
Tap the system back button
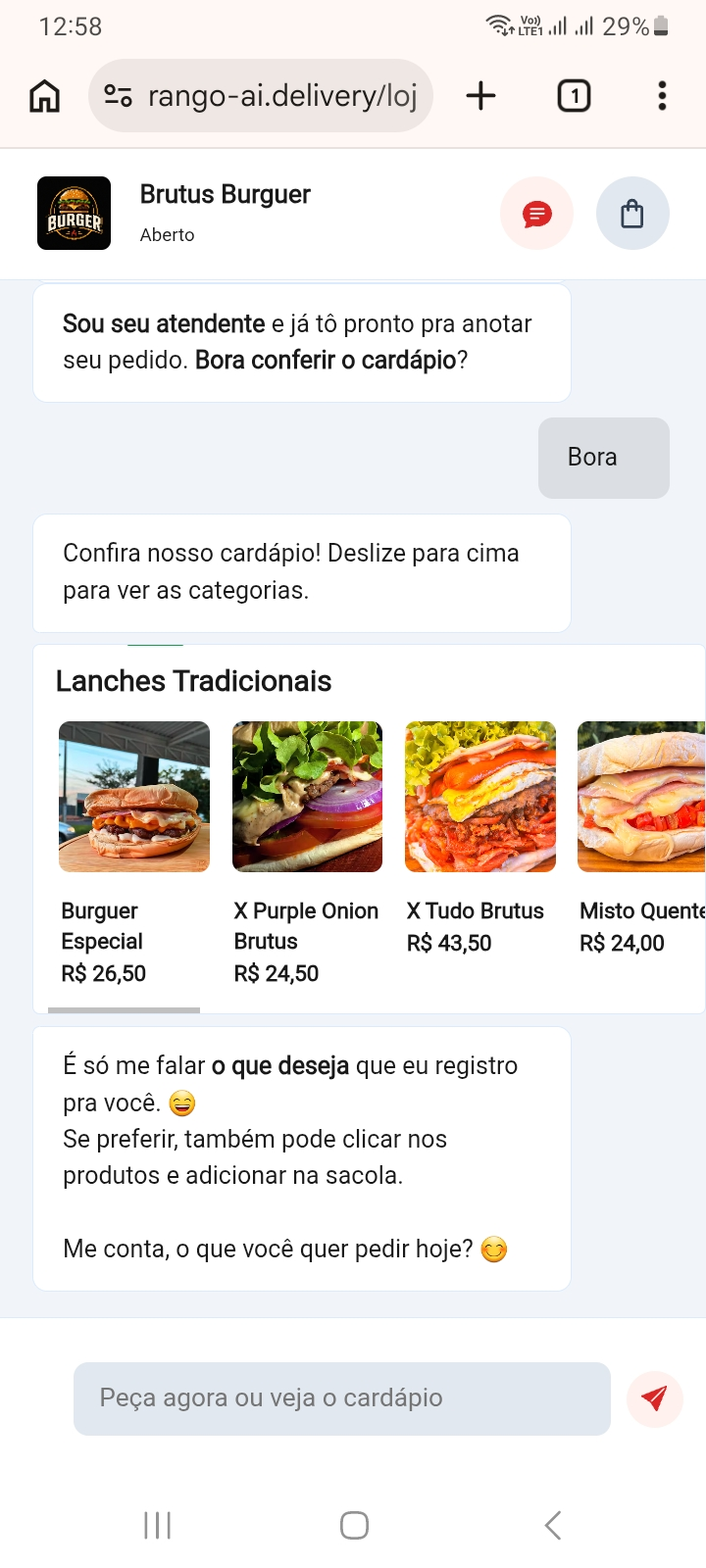(552, 1525)
